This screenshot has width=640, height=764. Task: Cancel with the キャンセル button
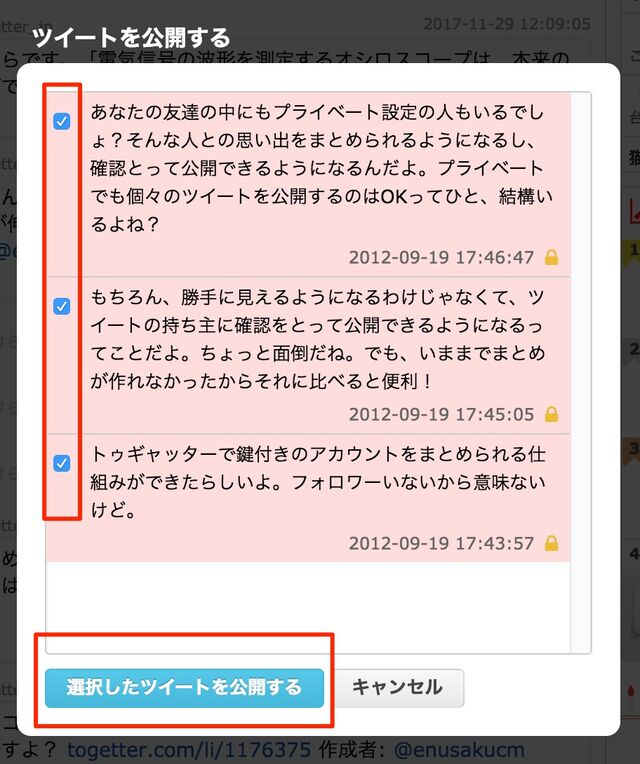(x=397, y=688)
